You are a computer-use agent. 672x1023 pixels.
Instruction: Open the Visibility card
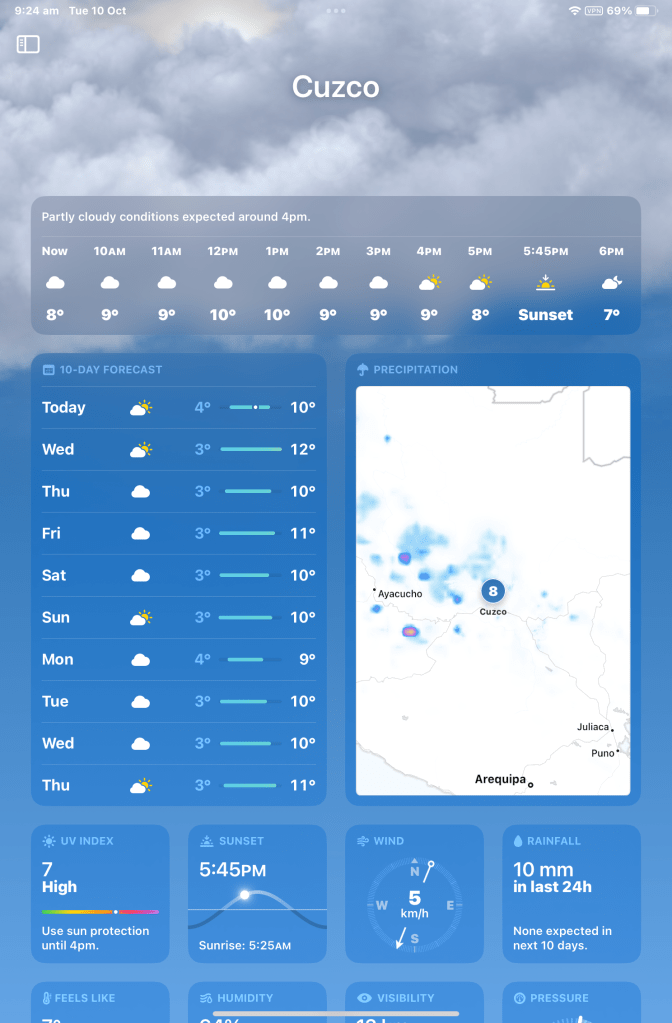coord(414,1003)
